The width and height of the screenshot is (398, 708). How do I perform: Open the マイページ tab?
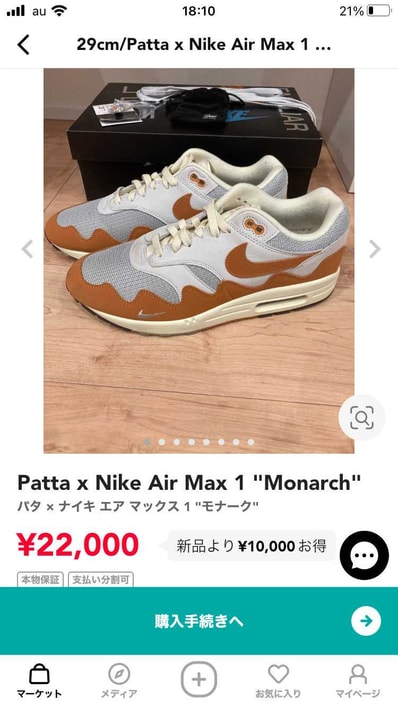(x=358, y=681)
